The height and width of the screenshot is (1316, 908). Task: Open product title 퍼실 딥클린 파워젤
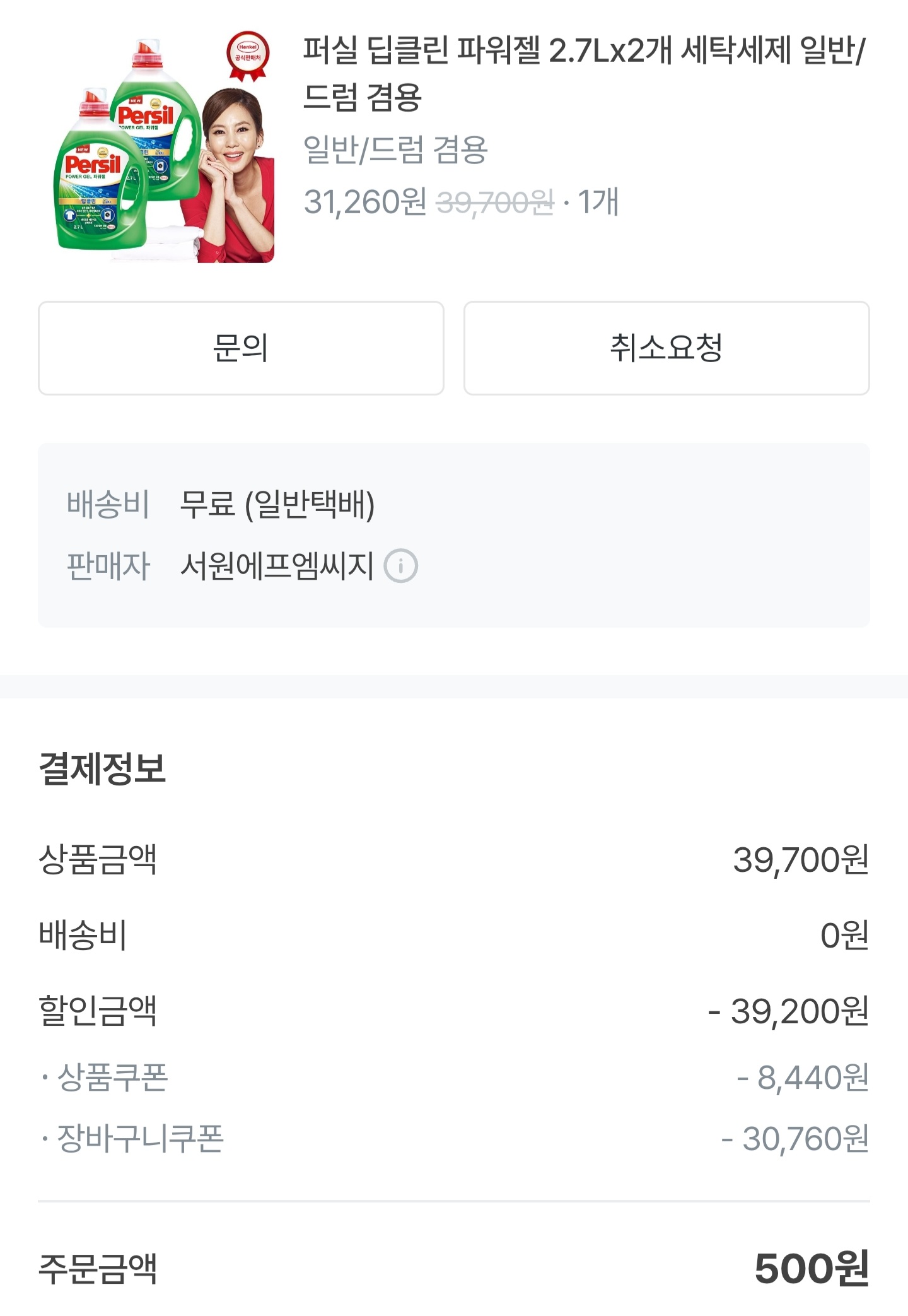point(583,73)
